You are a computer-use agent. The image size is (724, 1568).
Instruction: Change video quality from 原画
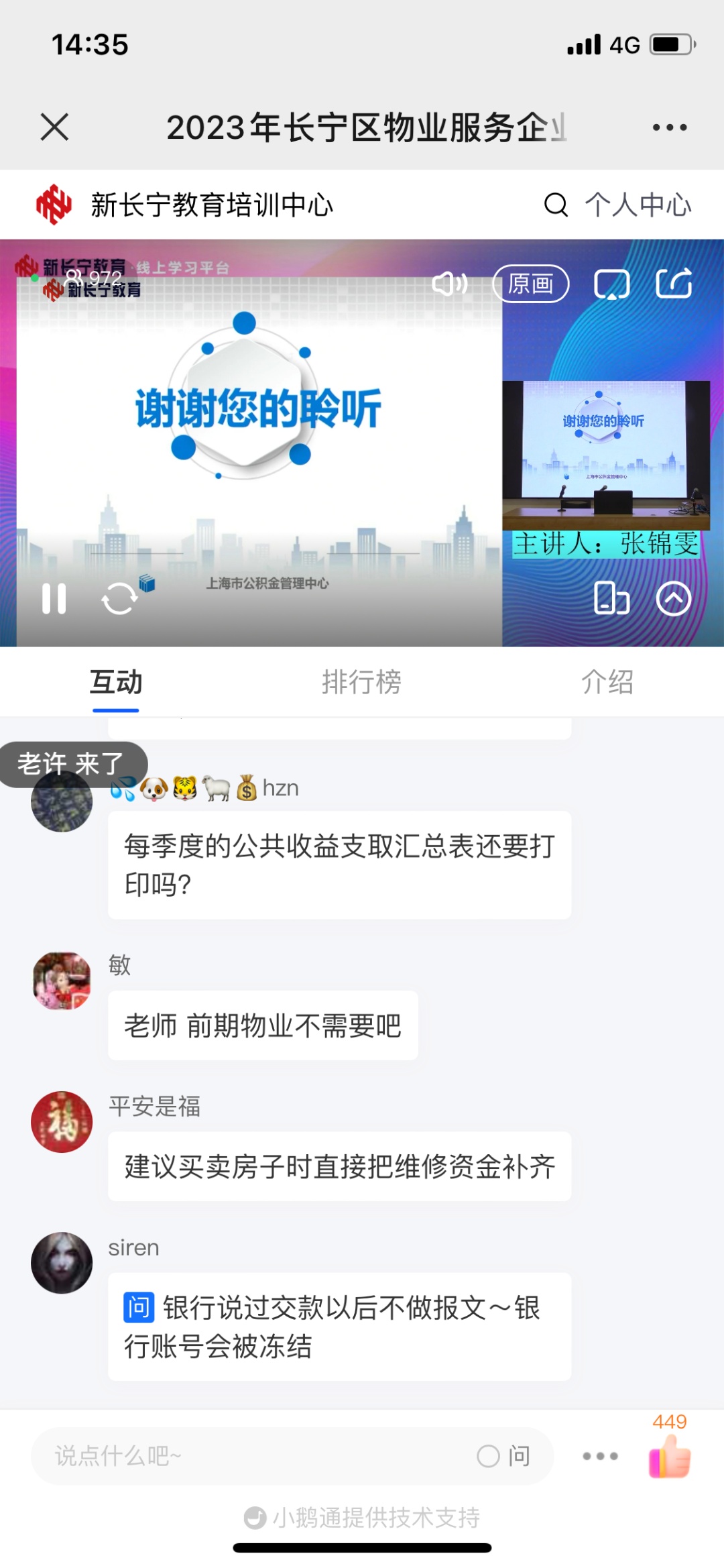[530, 284]
